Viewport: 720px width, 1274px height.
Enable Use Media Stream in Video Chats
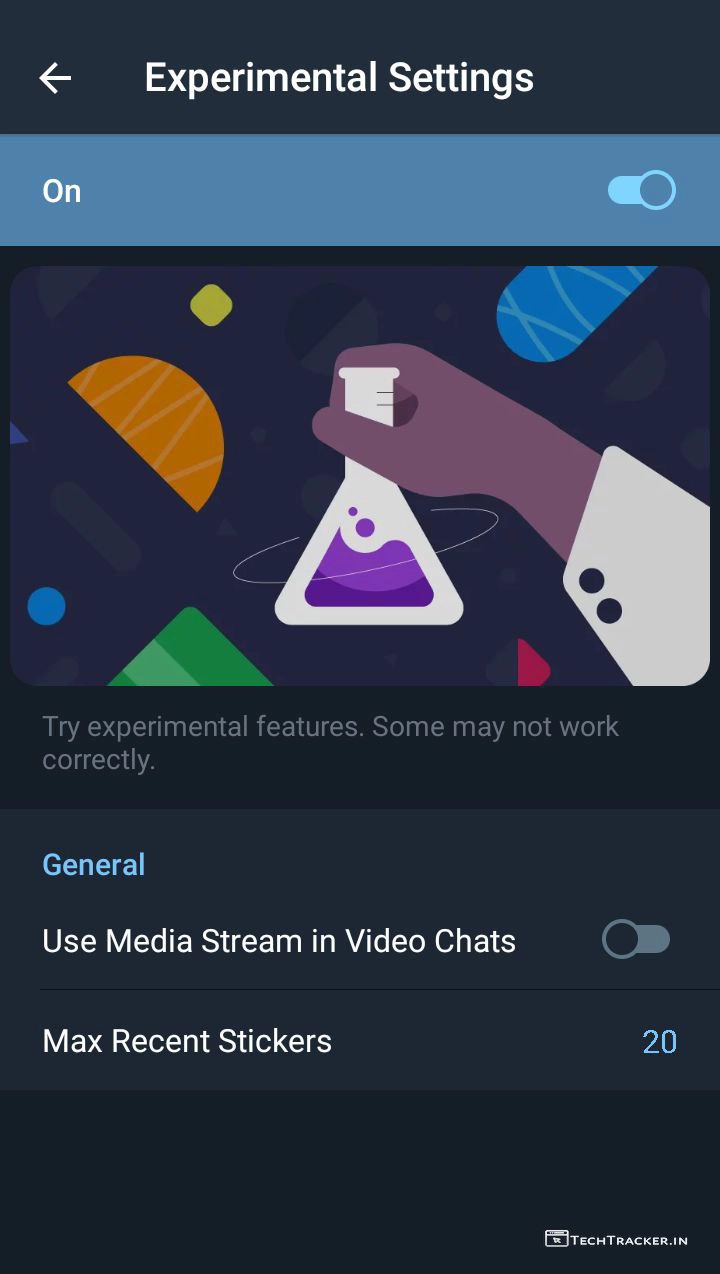(635, 939)
